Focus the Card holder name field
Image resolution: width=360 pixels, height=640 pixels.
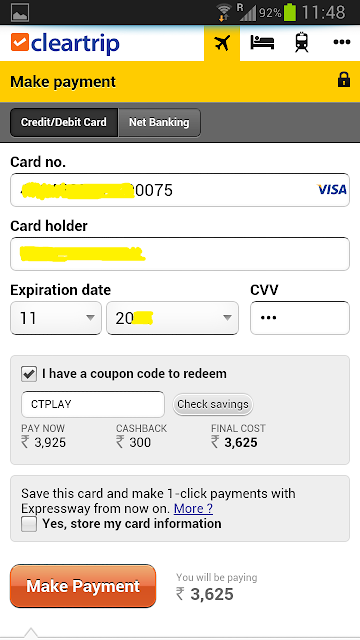180,254
